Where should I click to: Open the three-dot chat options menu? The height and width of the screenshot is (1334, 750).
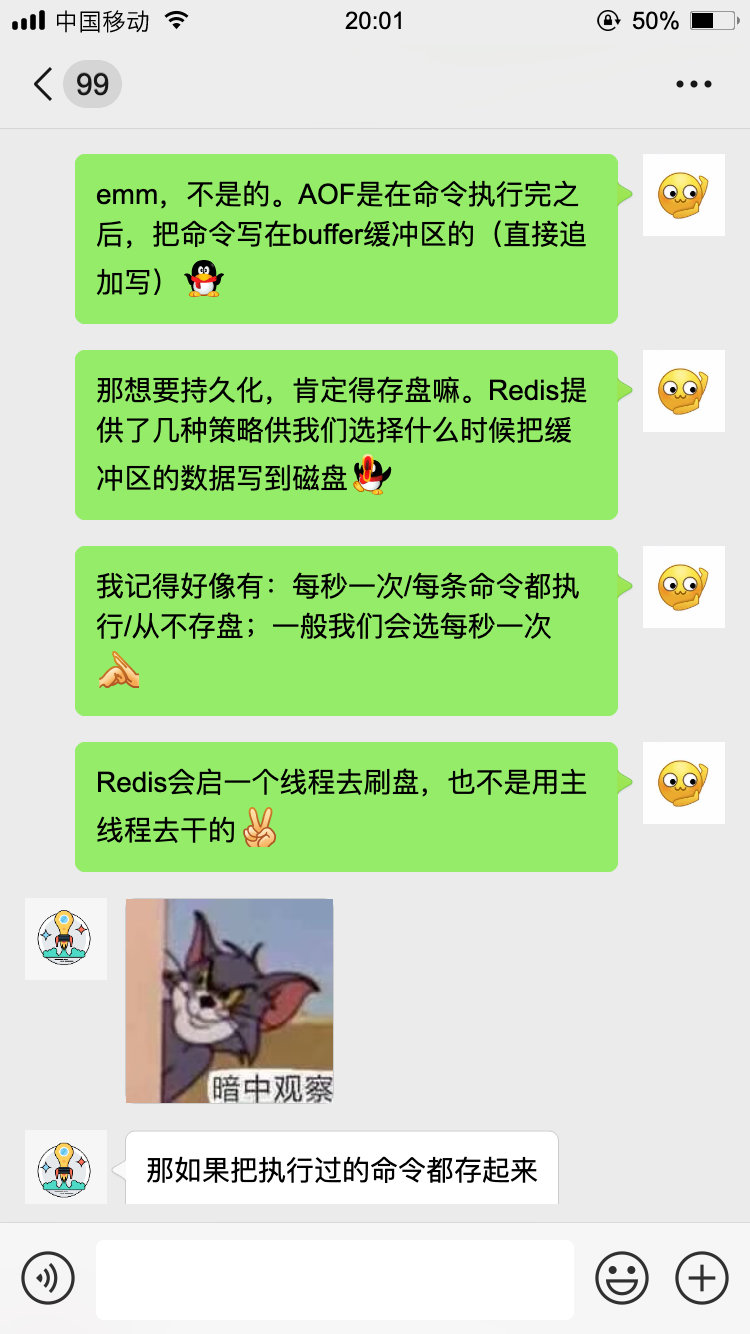pos(693,85)
